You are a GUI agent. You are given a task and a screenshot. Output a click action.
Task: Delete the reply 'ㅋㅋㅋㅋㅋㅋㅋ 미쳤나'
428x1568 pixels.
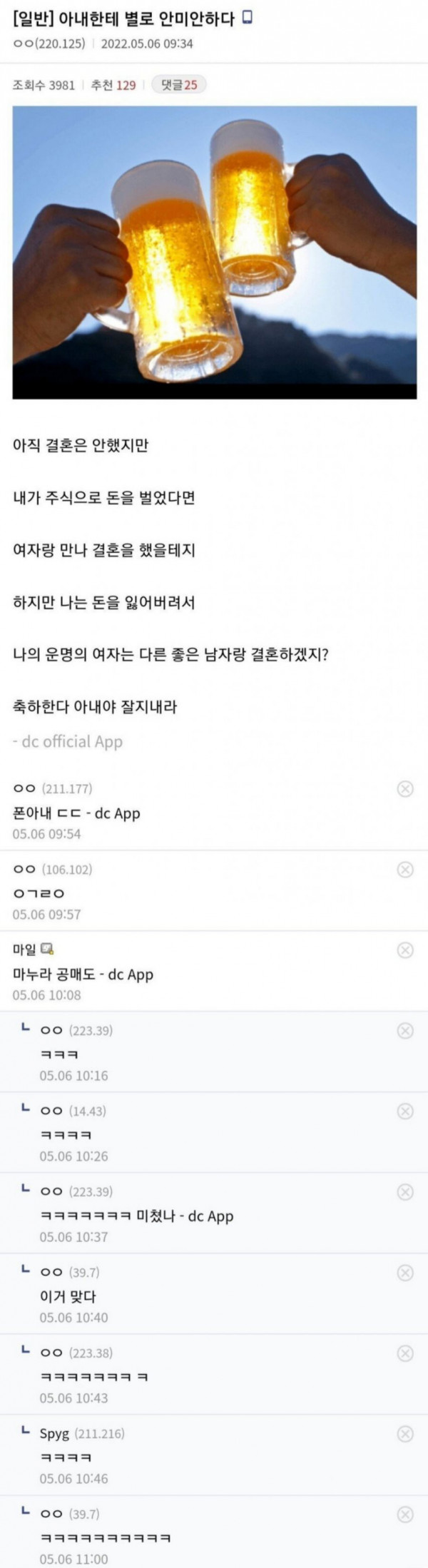coord(404,1191)
